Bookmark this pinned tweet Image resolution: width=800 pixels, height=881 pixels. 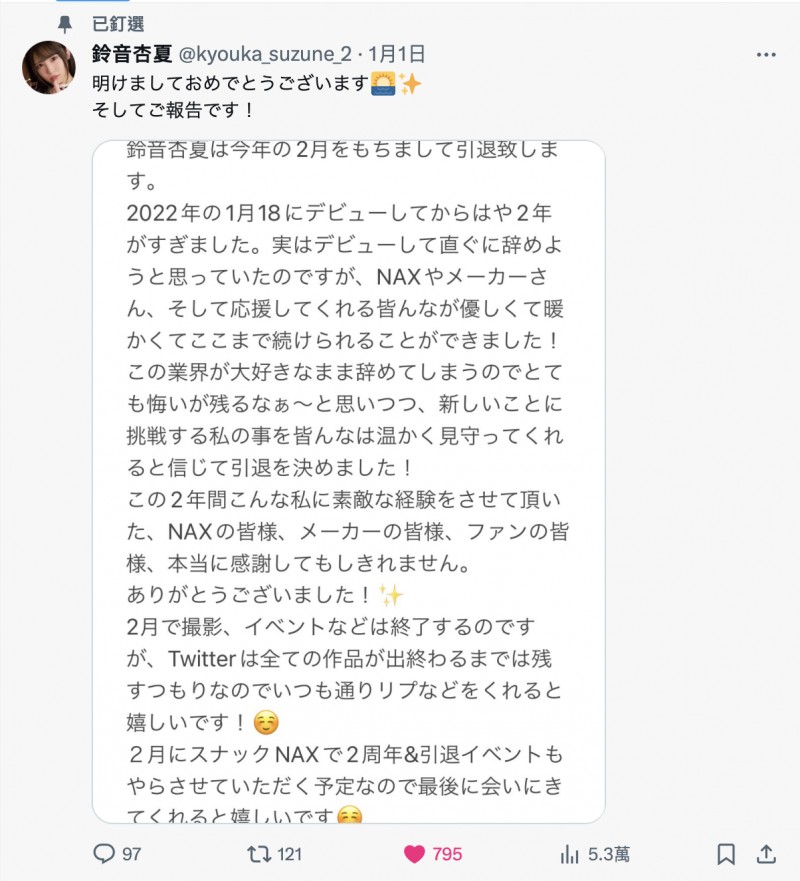pyautogui.click(x=727, y=853)
